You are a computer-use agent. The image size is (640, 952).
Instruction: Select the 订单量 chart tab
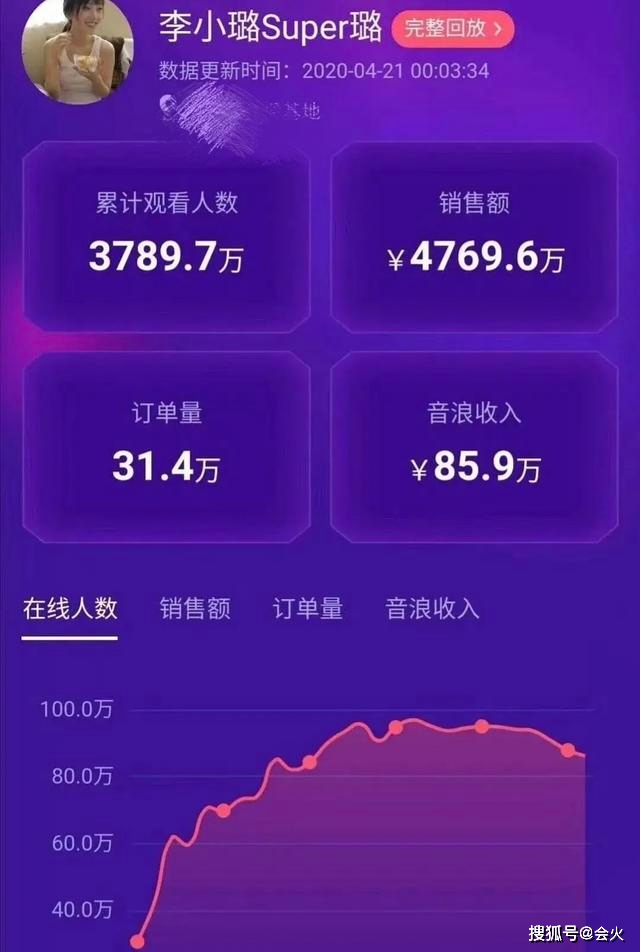coord(308,608)
